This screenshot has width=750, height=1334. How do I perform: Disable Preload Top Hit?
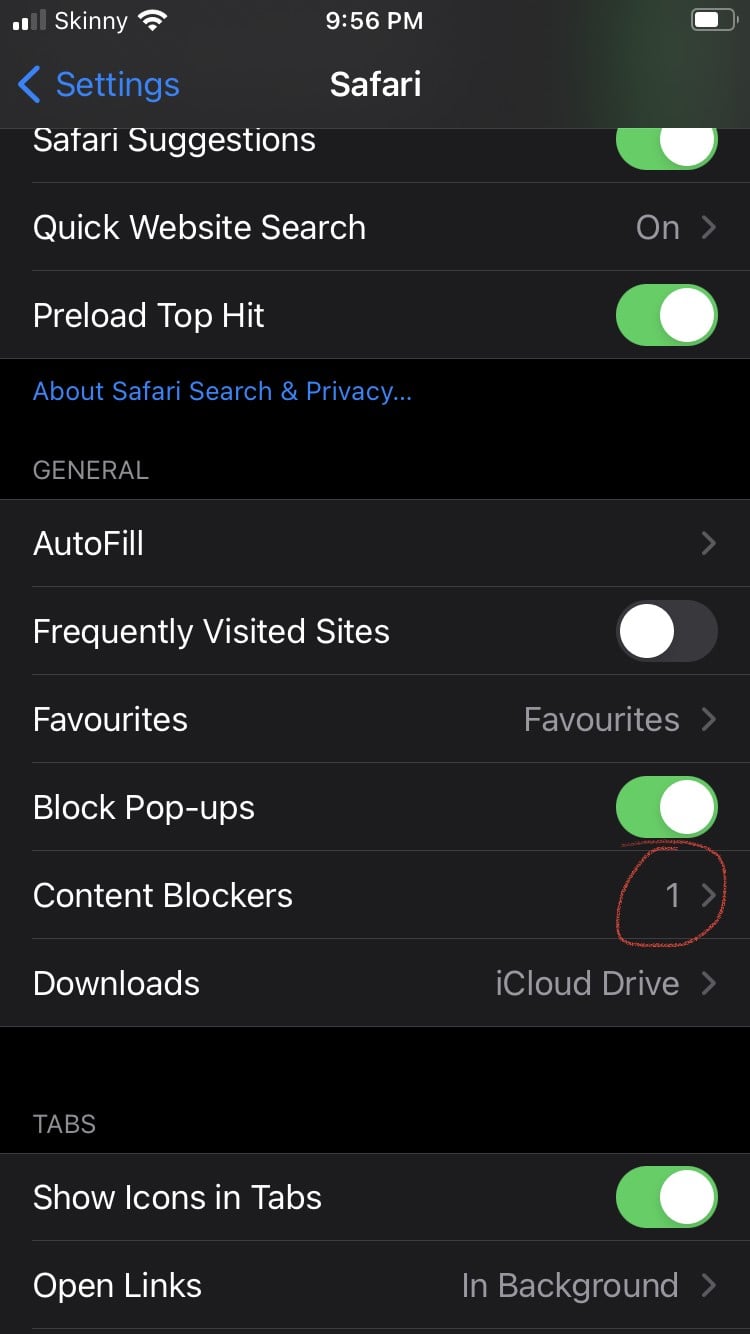click(666, 315)
